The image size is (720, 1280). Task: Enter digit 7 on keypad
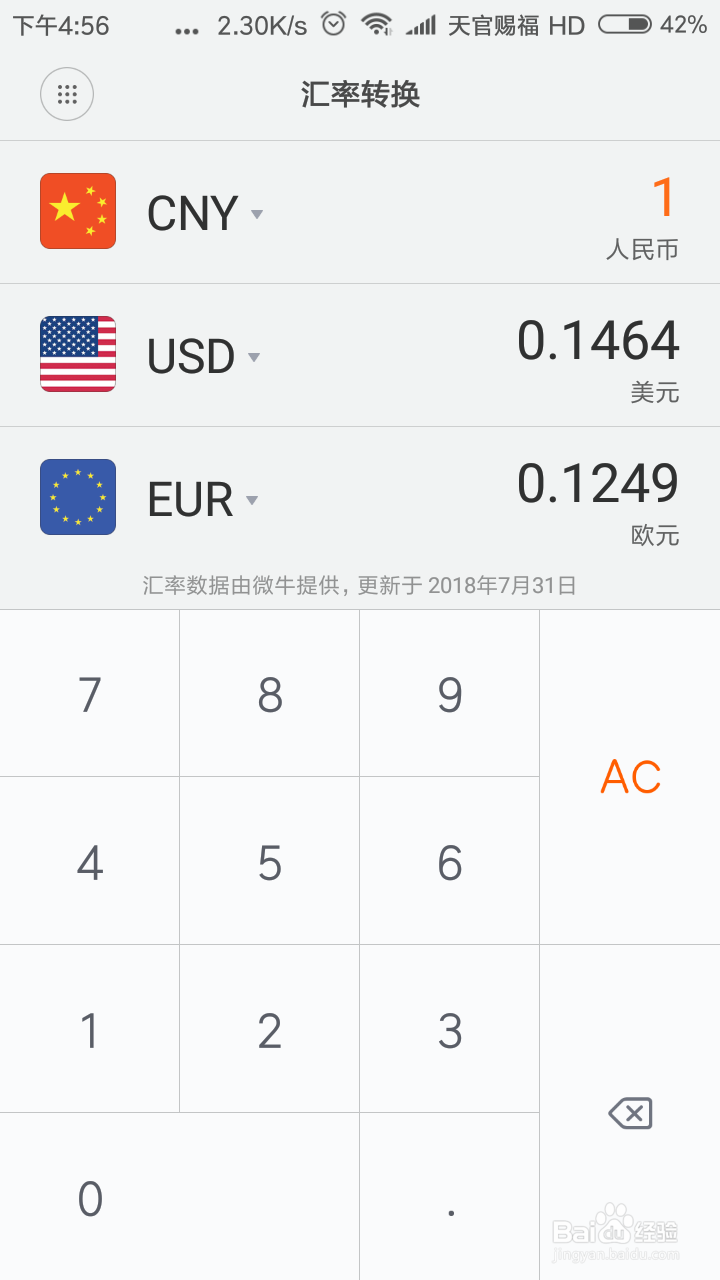coord(90,694)
